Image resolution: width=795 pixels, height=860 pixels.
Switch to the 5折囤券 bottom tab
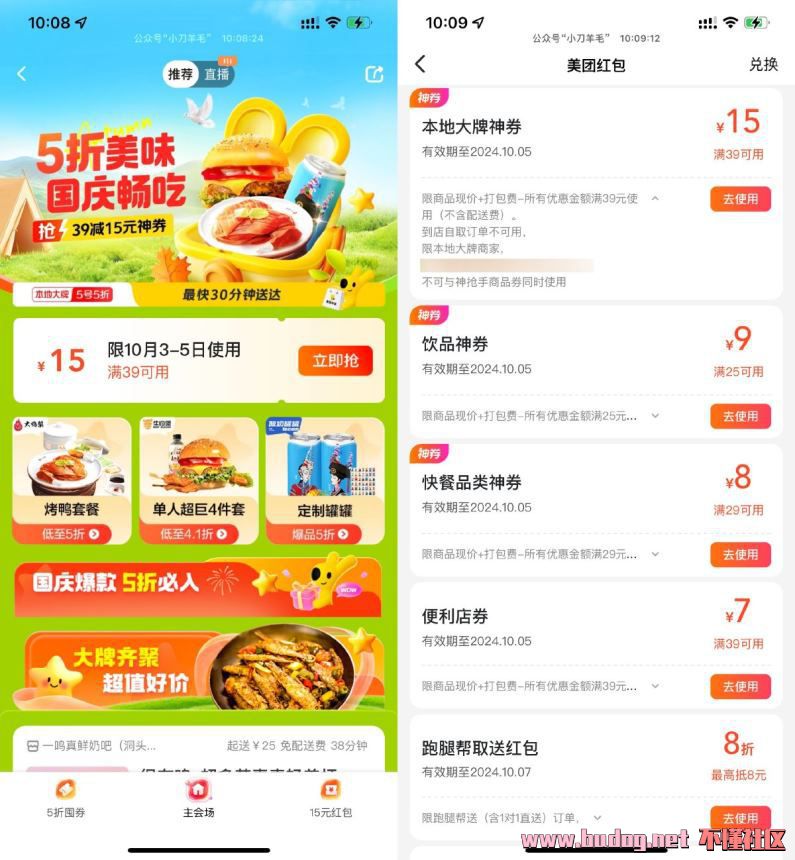click(66, 798)
